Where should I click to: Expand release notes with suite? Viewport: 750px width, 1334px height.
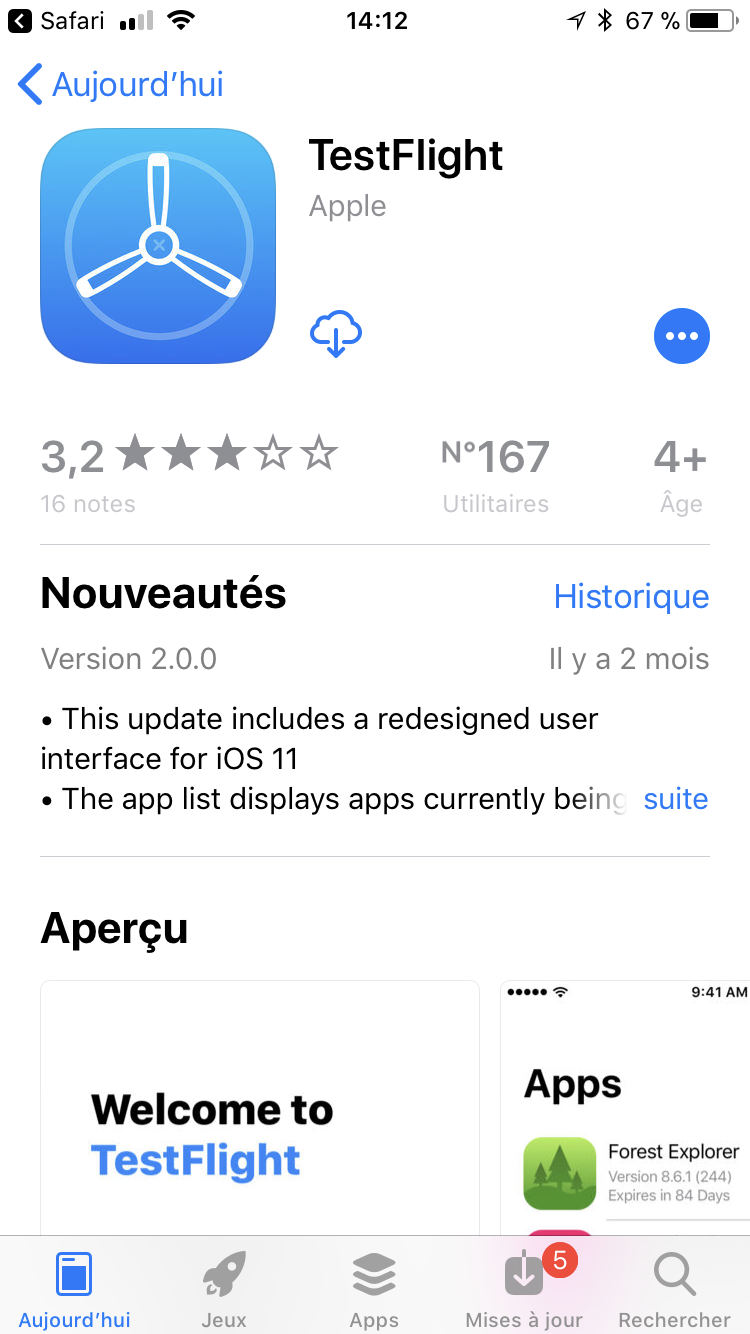pos(675,799)
